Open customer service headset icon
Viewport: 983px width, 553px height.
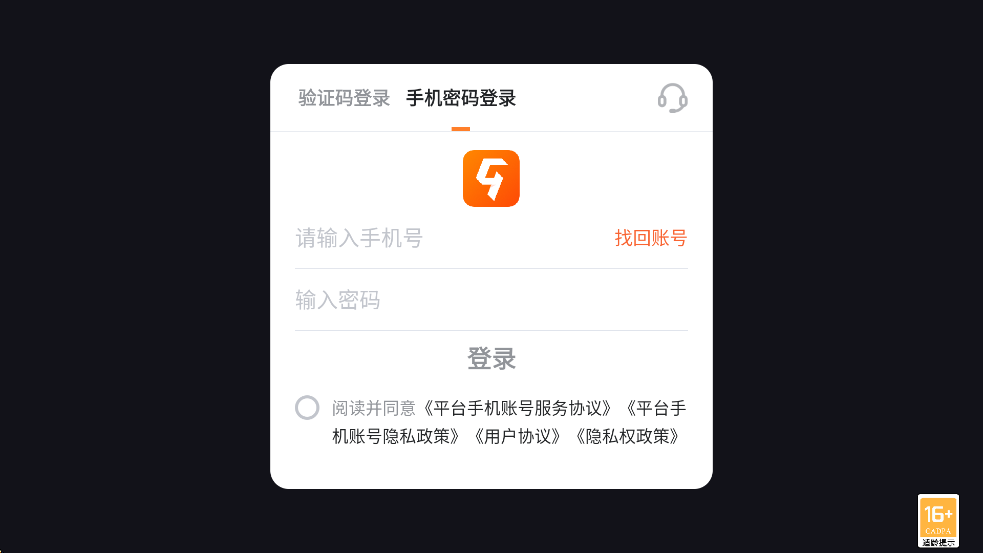[x=672, y=98]
